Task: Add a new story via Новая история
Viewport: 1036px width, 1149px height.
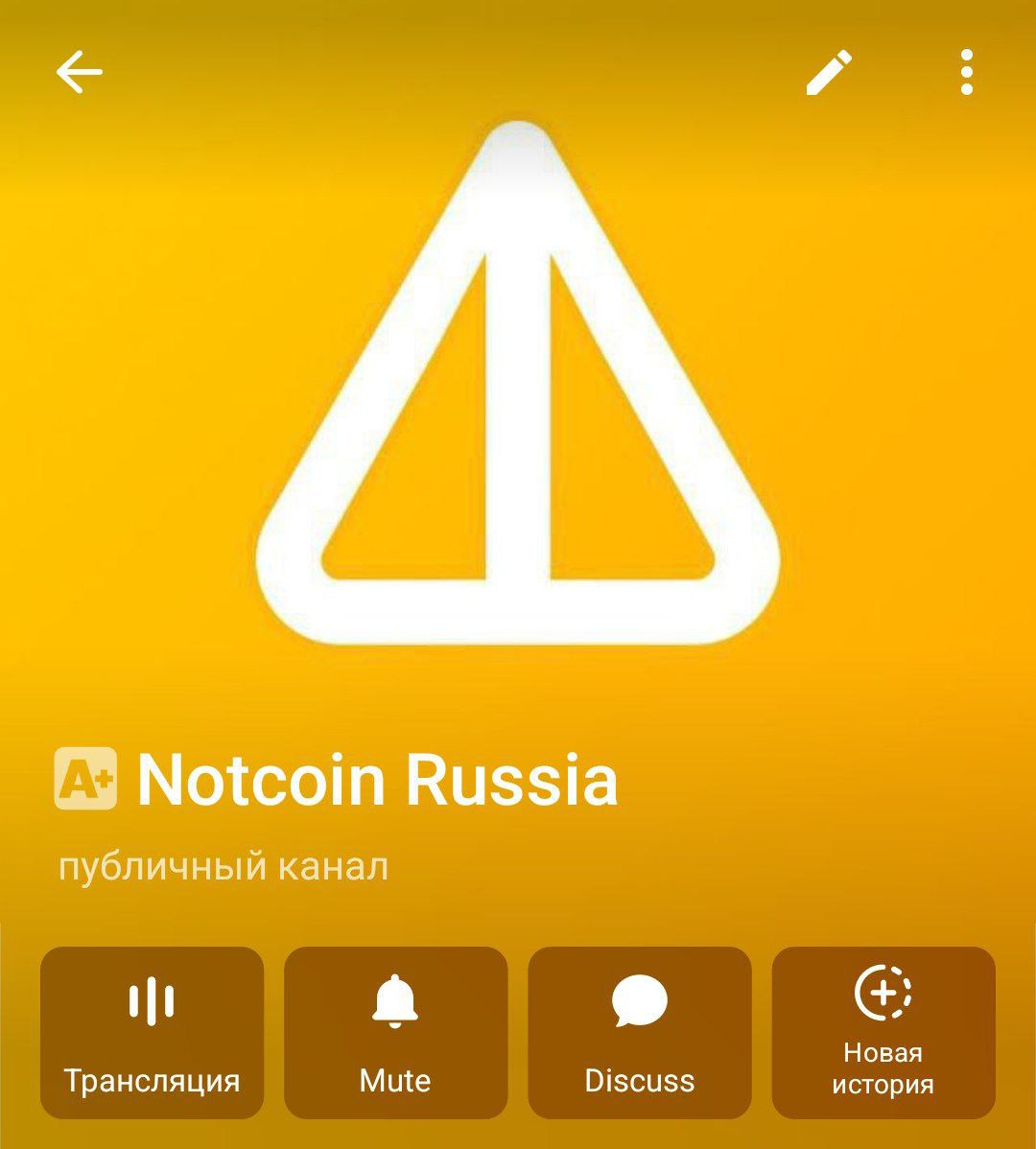Action: pyautogui.click(x=883, y=1032)
